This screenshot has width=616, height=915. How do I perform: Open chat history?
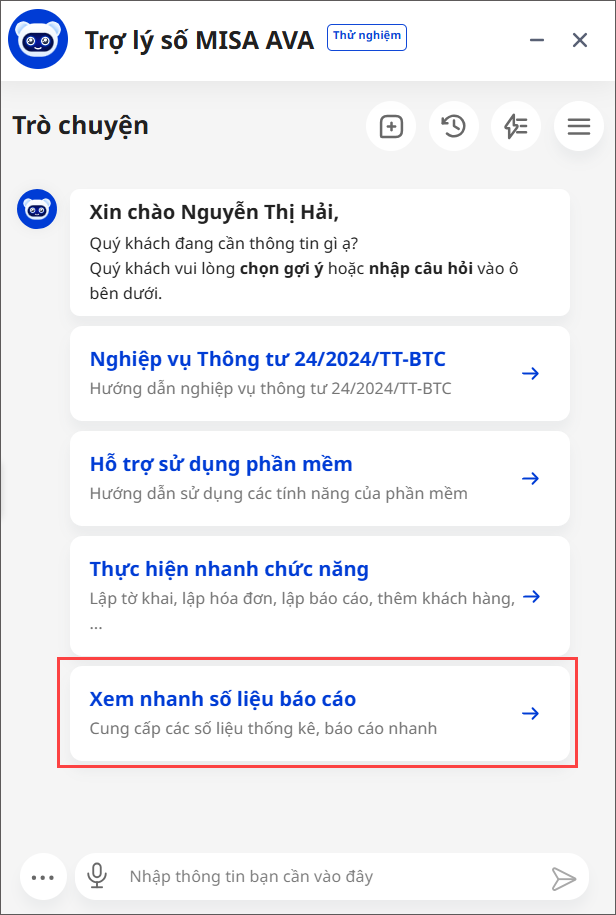pyautogui.click(x=454, y=127)
